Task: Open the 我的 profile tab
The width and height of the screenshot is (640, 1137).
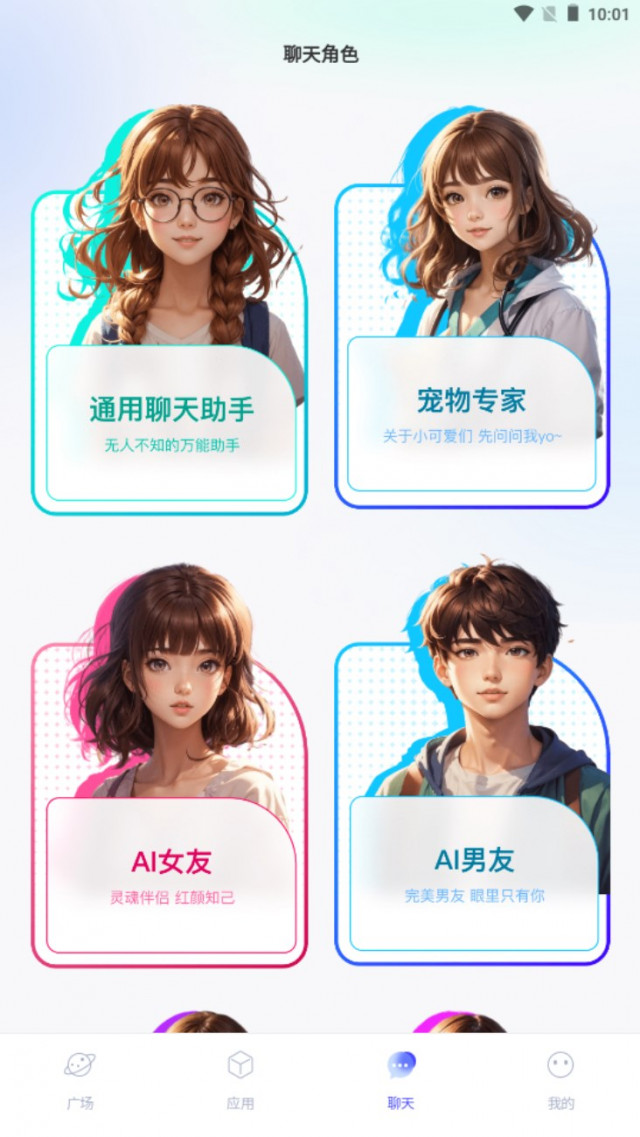Action: pyautogui.click(x=560, y=1080)
